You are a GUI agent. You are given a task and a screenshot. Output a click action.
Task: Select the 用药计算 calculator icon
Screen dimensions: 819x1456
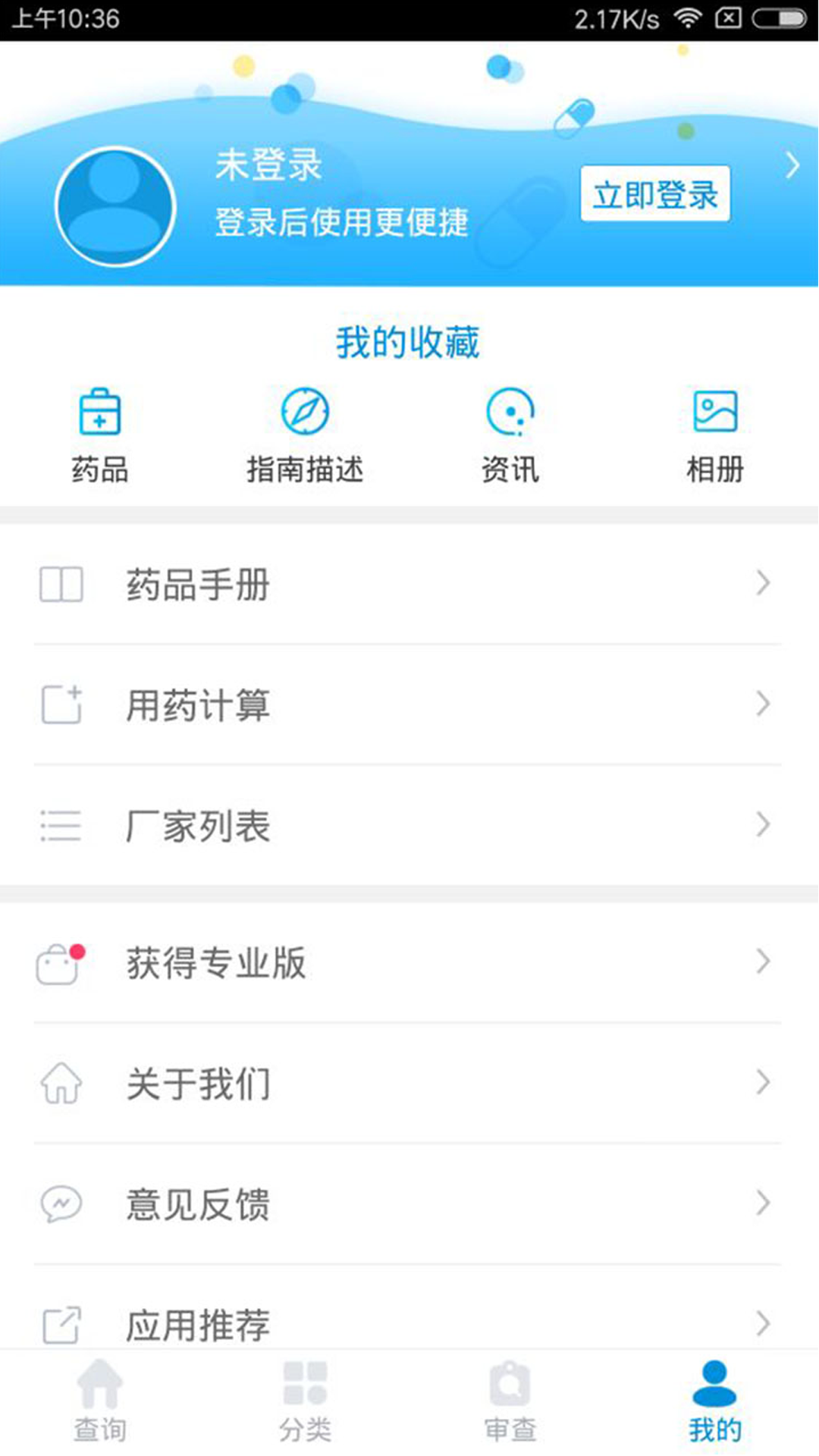coord(61,705)
